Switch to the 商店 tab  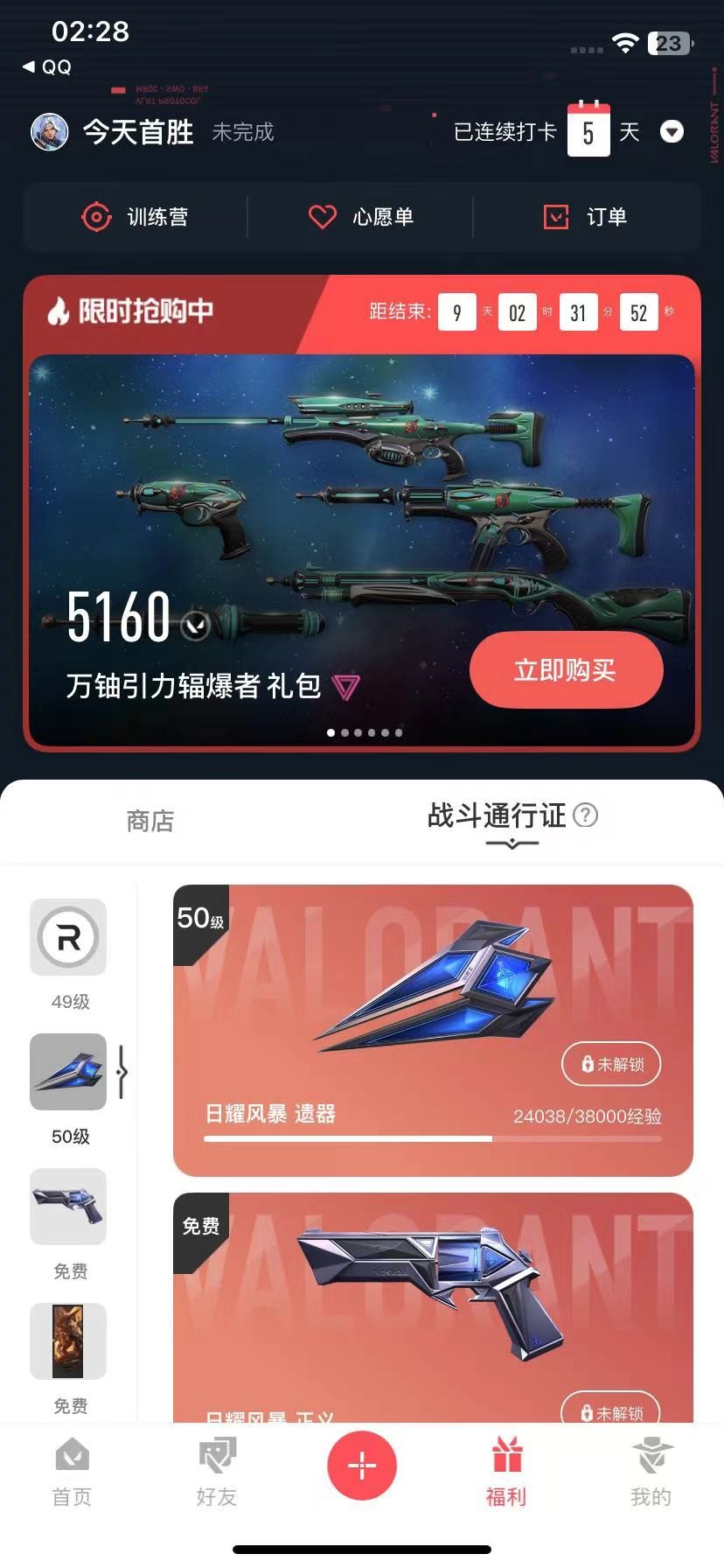[150, 821]
